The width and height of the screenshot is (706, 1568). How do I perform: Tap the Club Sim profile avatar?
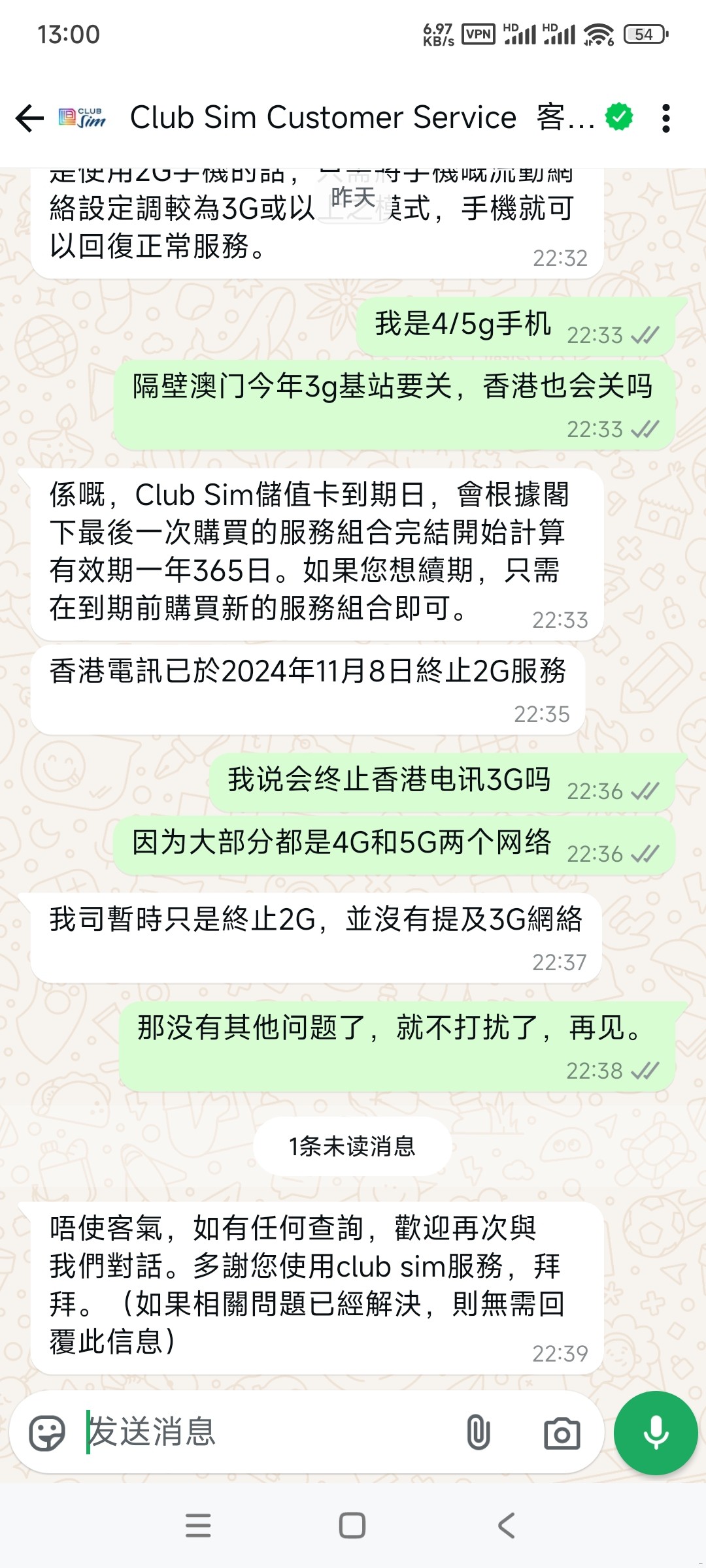point(80,116)
